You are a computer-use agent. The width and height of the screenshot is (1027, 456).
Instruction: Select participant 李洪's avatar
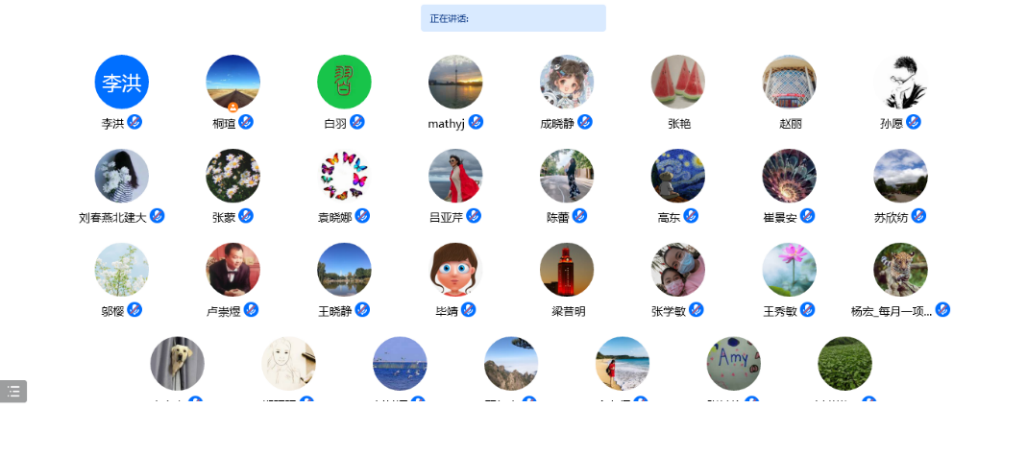[121, 82]
